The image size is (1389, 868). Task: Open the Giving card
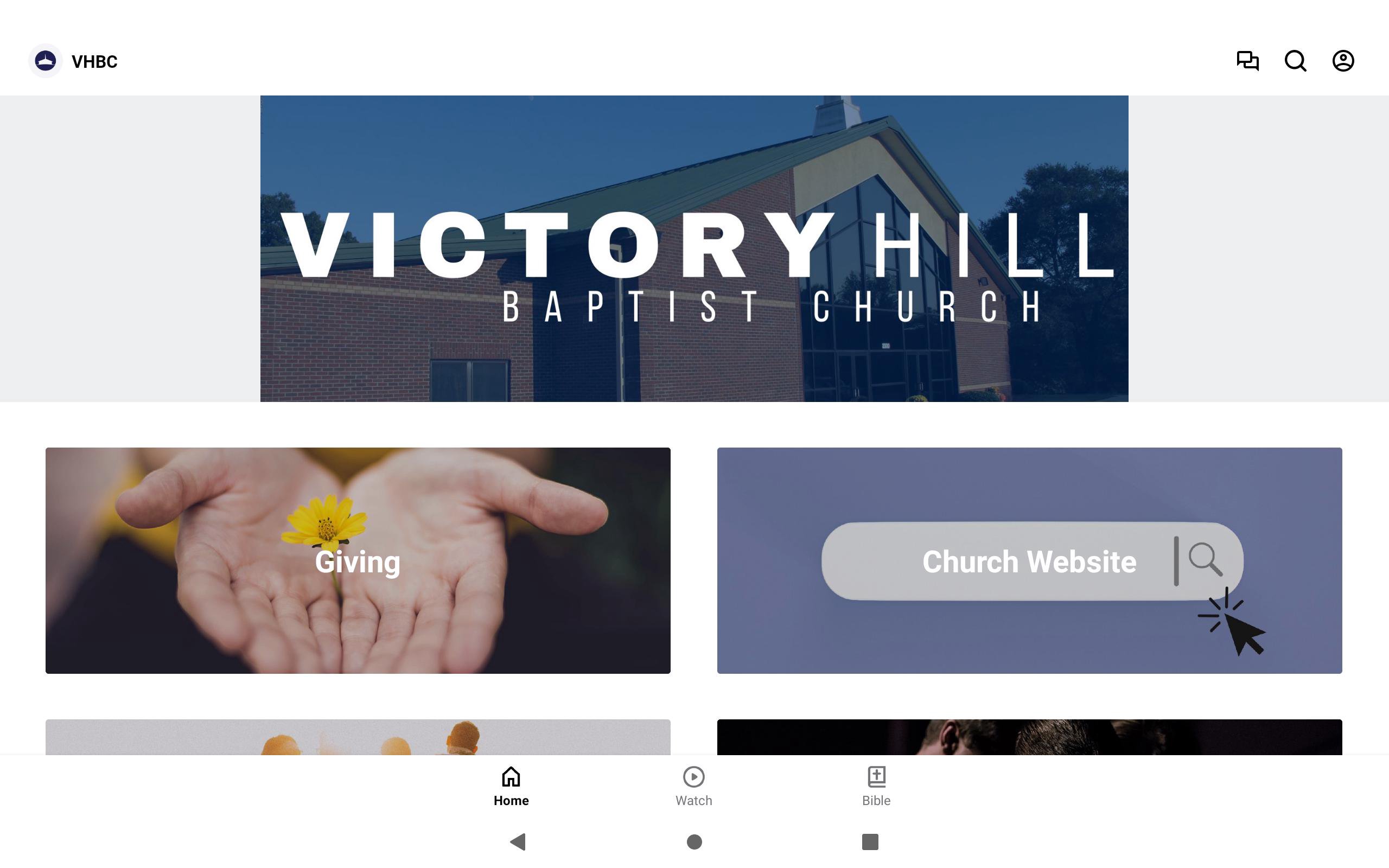358,560
